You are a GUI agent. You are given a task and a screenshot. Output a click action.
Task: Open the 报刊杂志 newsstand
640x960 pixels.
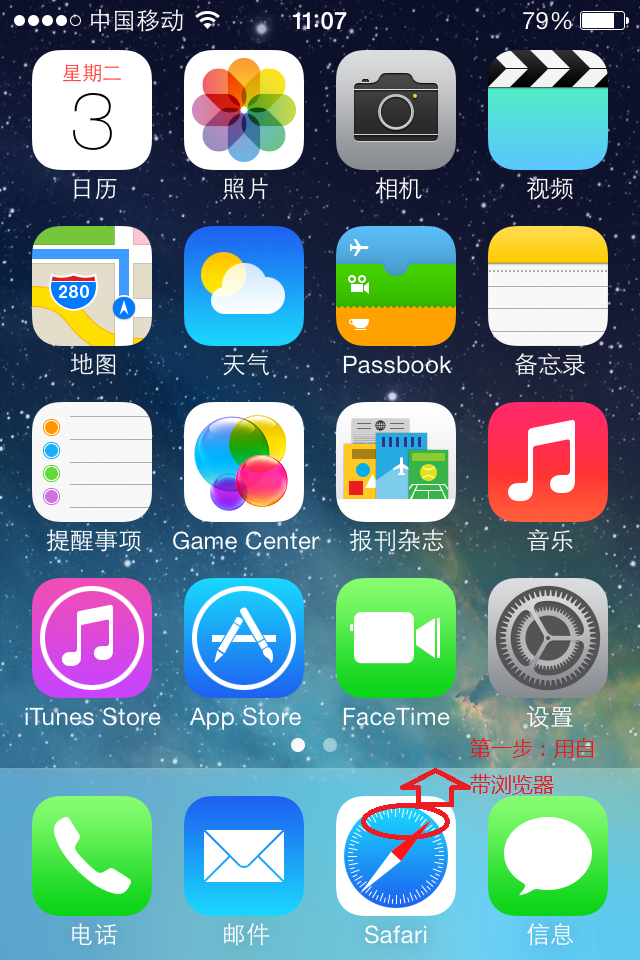[396, 462]
